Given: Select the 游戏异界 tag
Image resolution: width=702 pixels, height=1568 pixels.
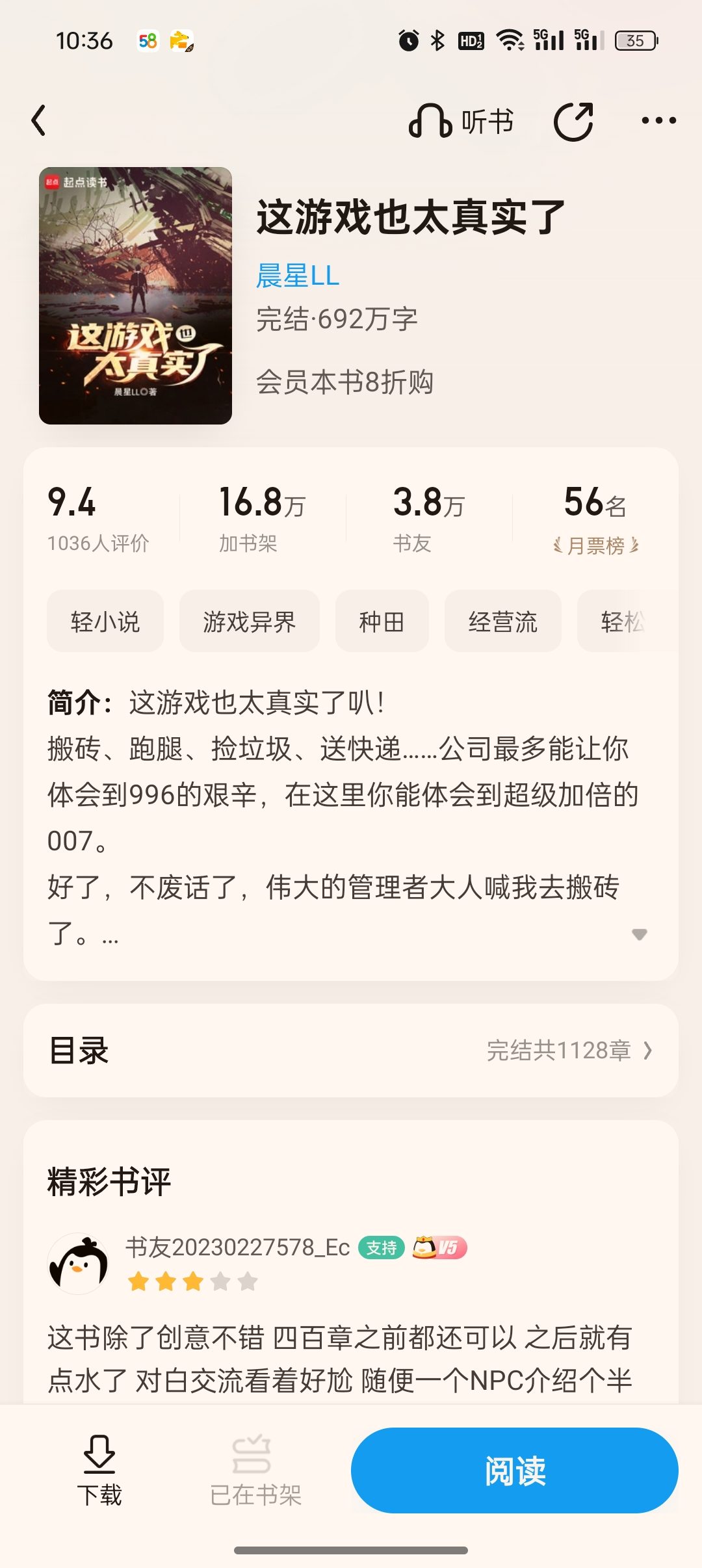Looking at the screenshot, I should tap(249, 621).
